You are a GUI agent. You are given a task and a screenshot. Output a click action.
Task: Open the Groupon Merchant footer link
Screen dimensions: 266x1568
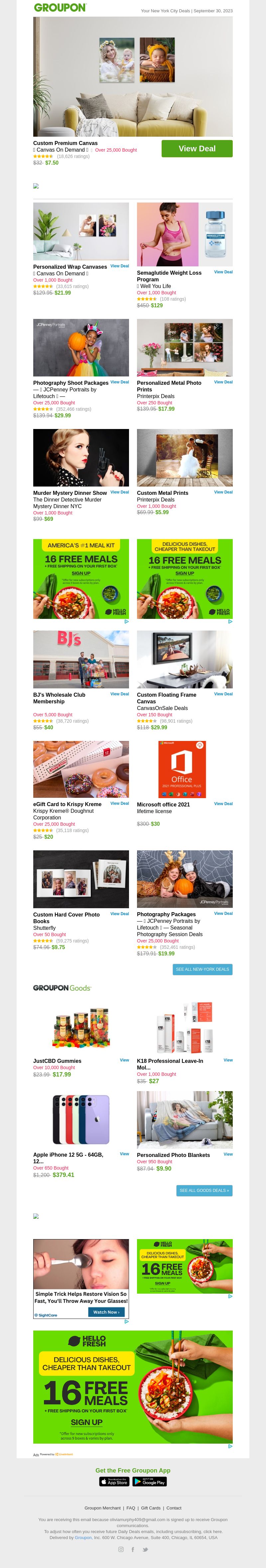point(102,1508)
